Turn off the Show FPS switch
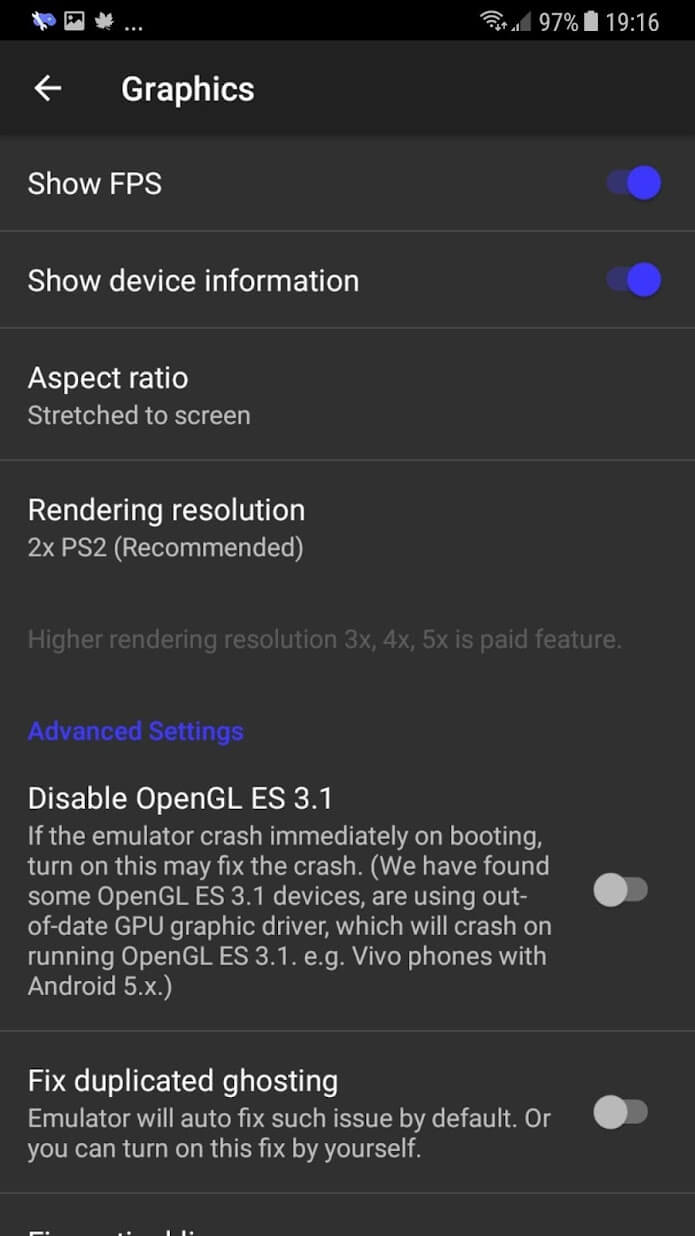The height and width of the screenshot is (1236, 695). click(x=634, y=184)
